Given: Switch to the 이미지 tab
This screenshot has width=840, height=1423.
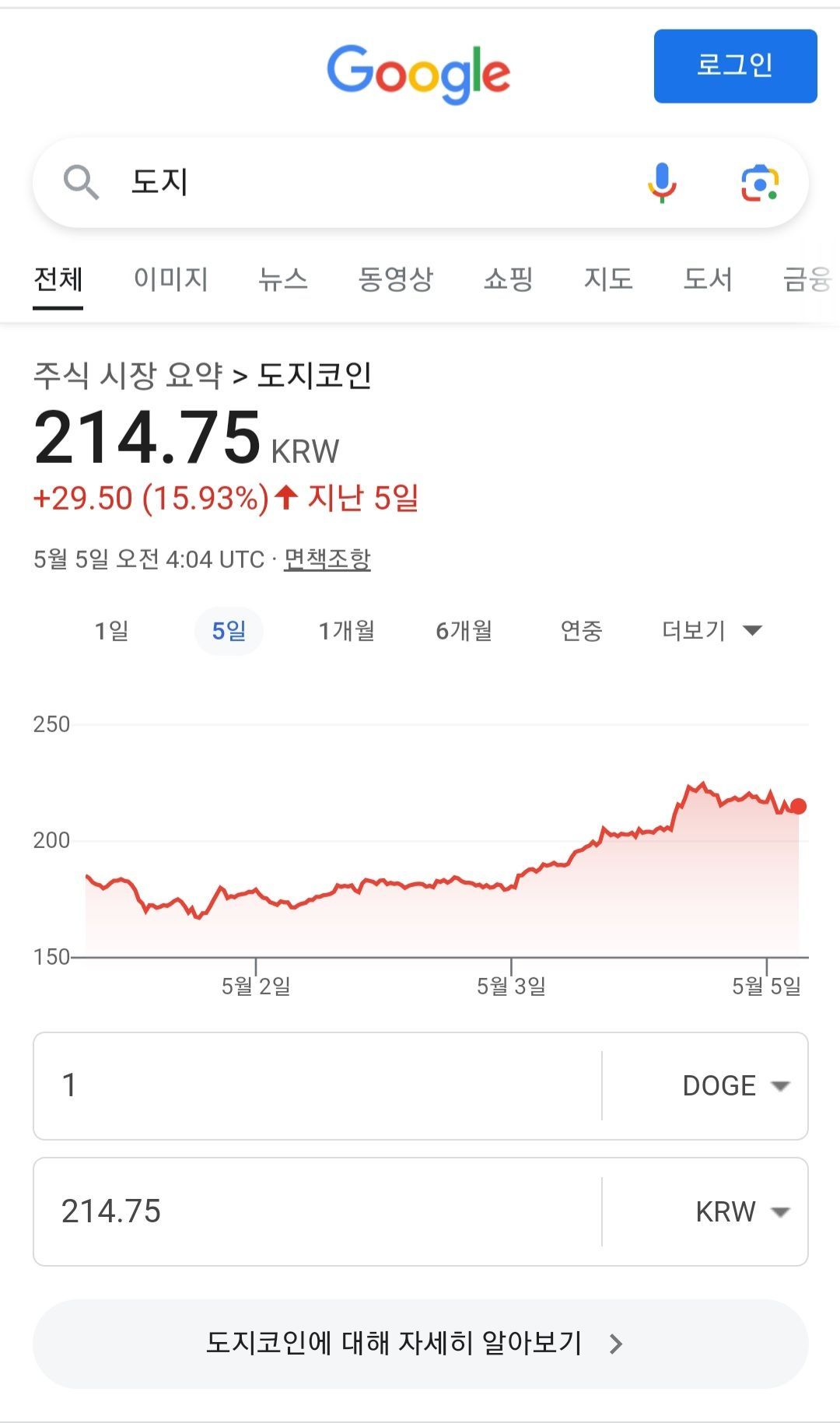Looking at the screenshot, I should (x=172, y=280).
